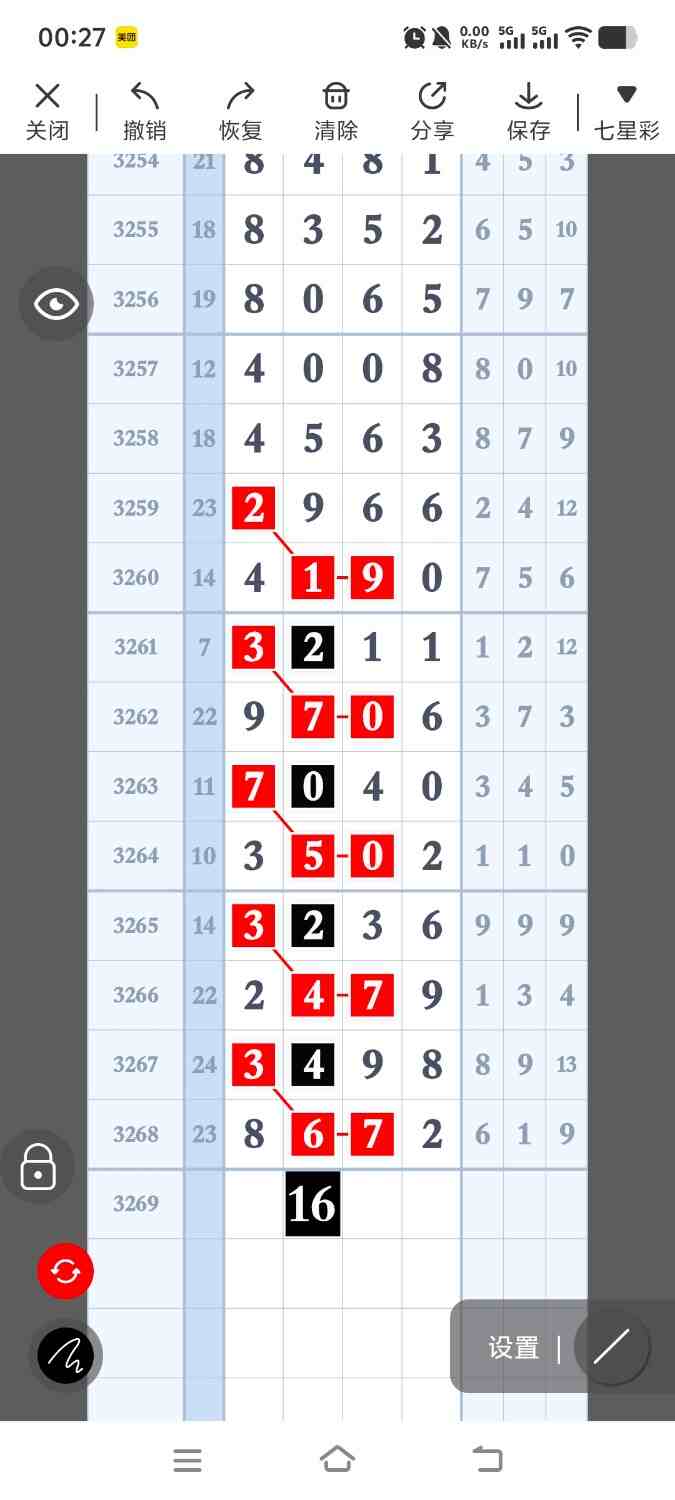Undo the last mark (撤销)
Screen dimensions: 675x1500
tap(145, 111)
